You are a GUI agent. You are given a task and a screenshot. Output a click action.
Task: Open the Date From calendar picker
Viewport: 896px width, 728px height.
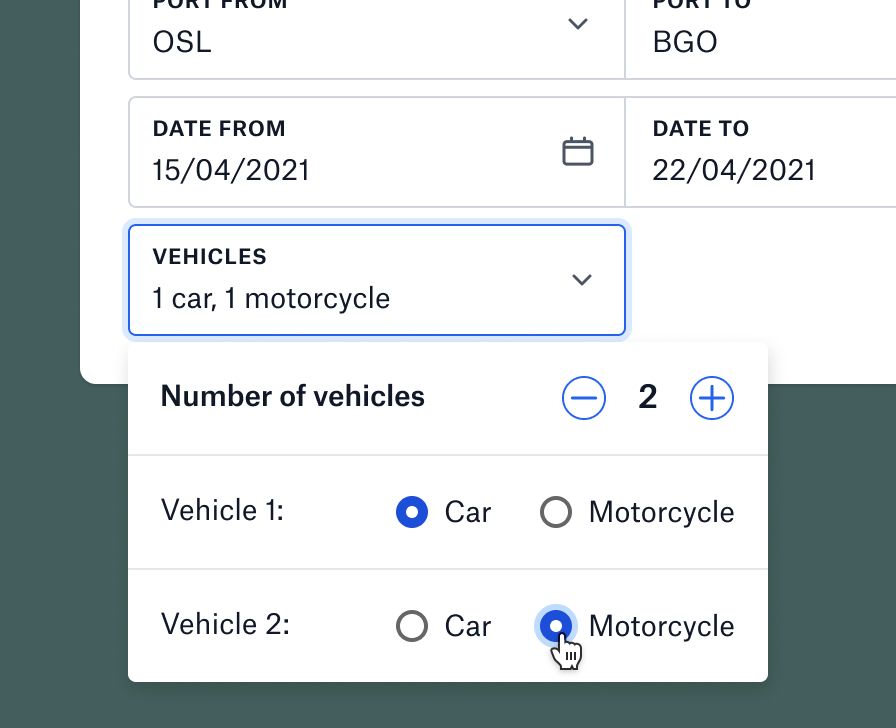tap(578, 152)
